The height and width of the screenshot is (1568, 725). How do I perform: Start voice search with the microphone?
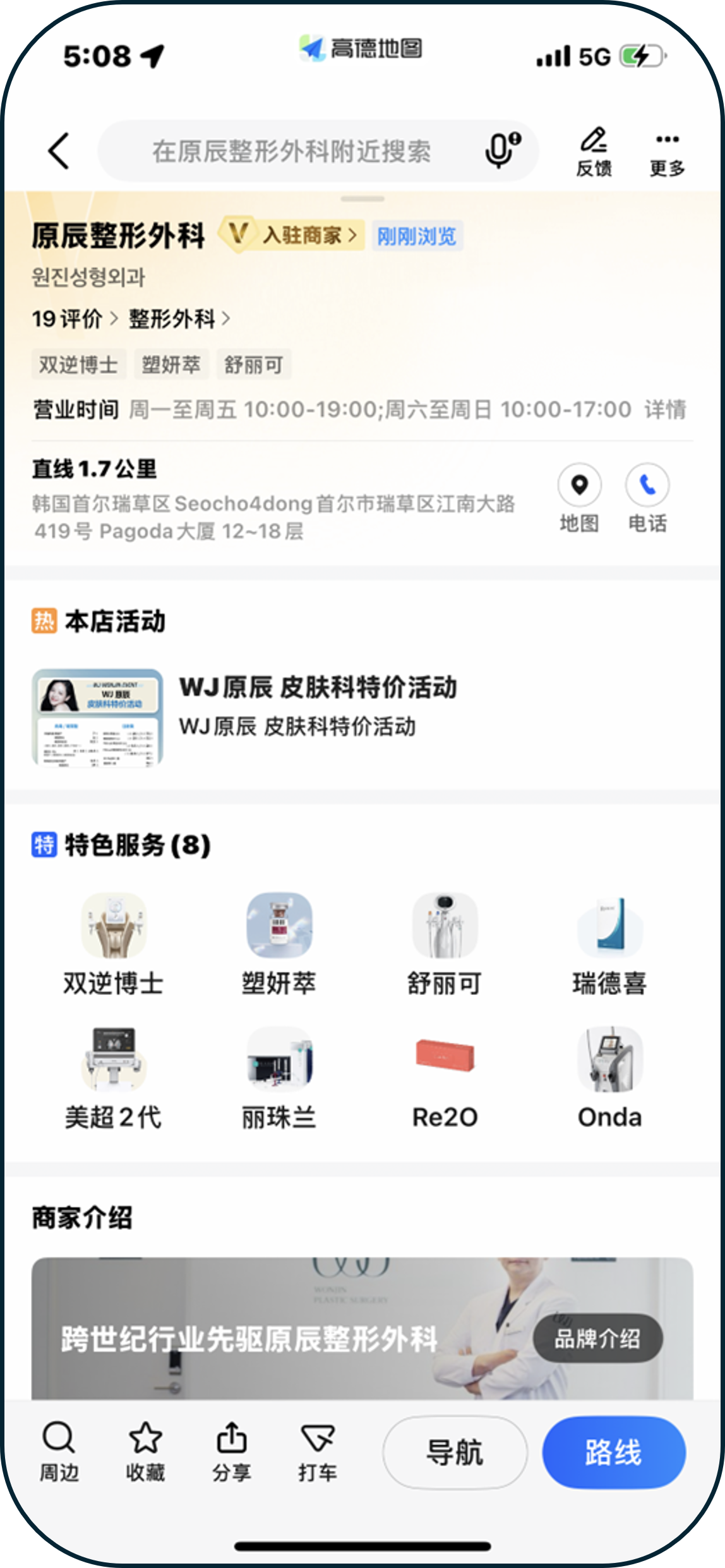(501, 150)
